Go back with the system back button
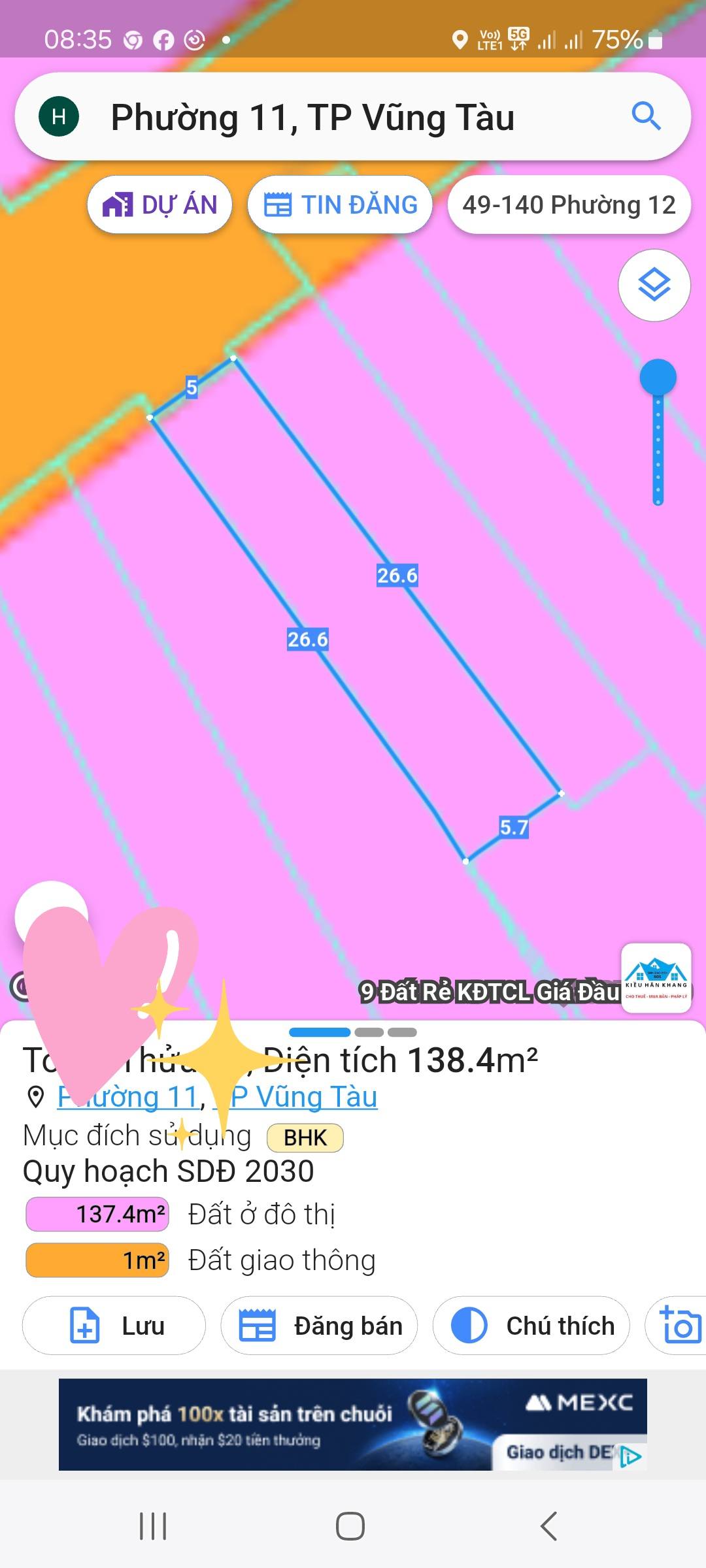 pos(548,1527)
